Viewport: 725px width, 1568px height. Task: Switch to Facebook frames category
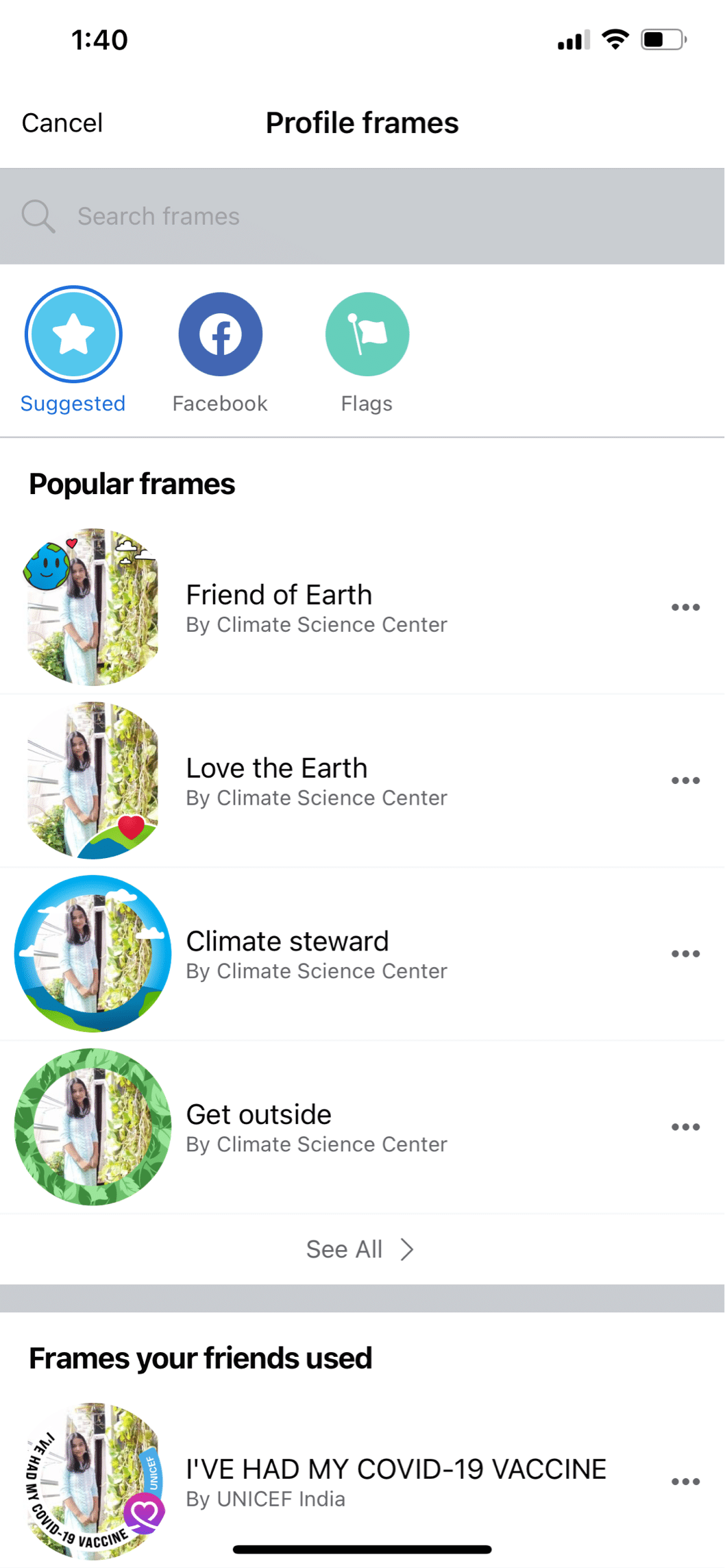pos(220,335)
